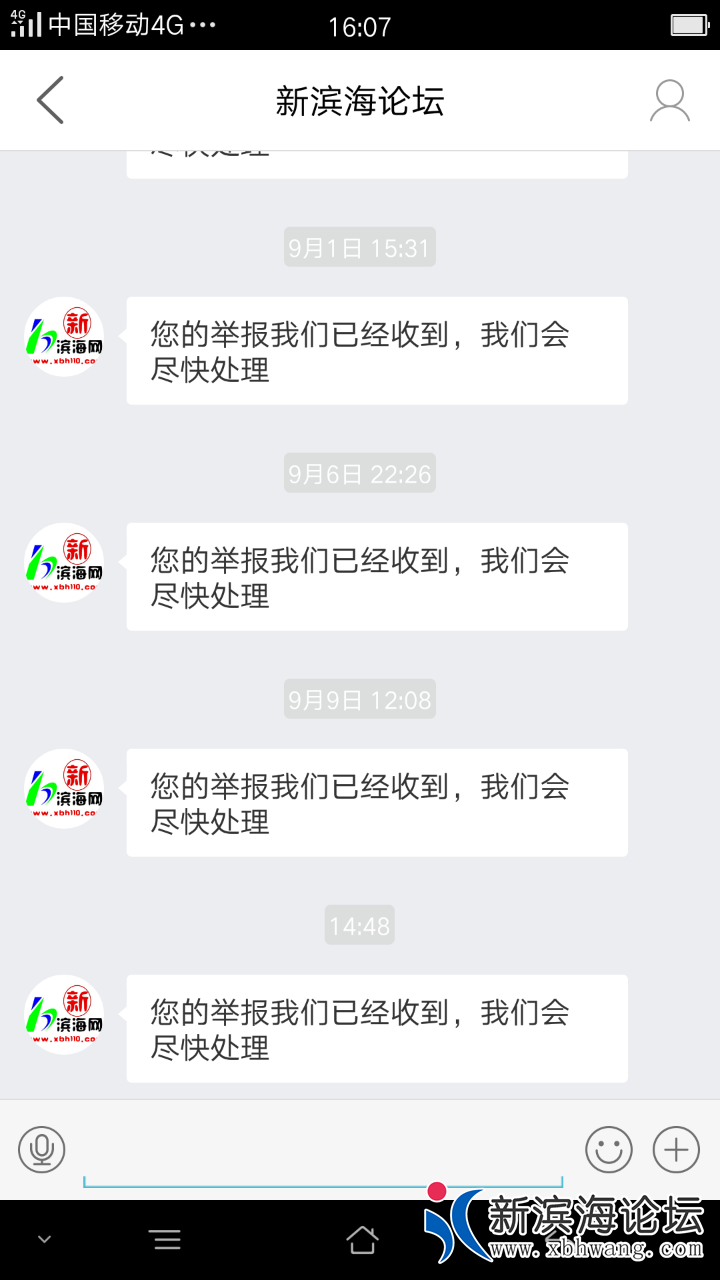Open sender avatar on 9月6日 22:26 message
720x1280 pixels.
pos(64,563)
